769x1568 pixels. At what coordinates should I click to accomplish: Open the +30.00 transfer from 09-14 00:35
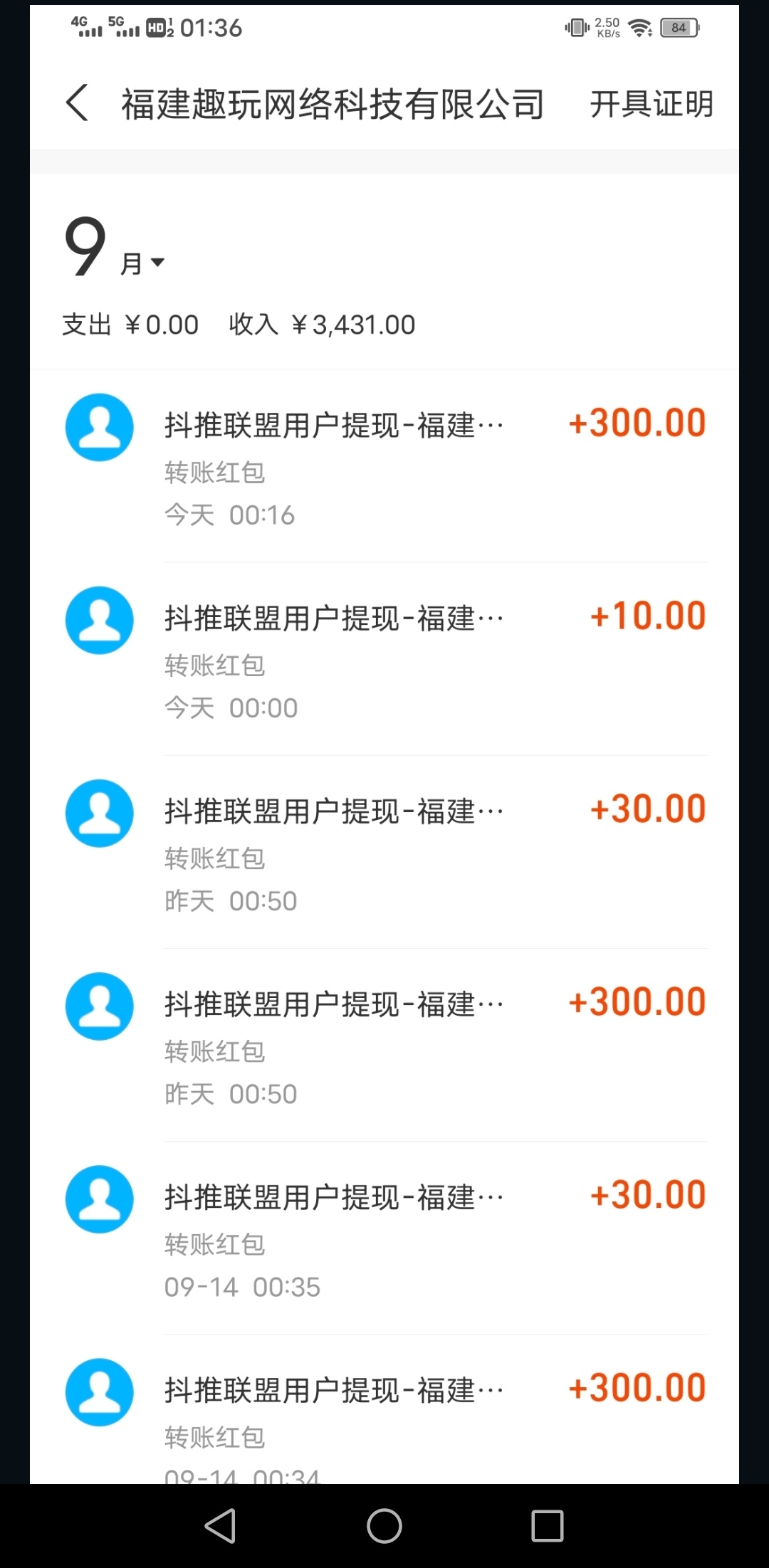(x=384, y=1238)
